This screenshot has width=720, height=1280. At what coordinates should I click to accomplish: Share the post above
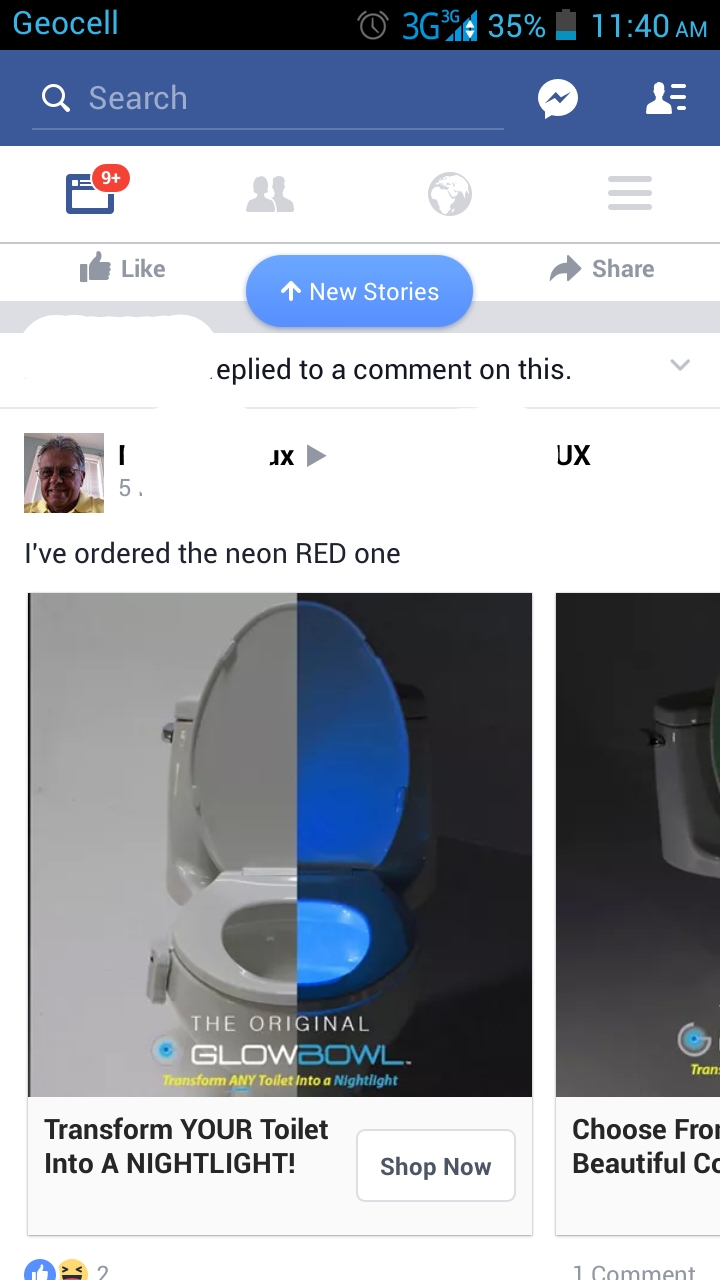pyautogui.click(x=602, y=268)
